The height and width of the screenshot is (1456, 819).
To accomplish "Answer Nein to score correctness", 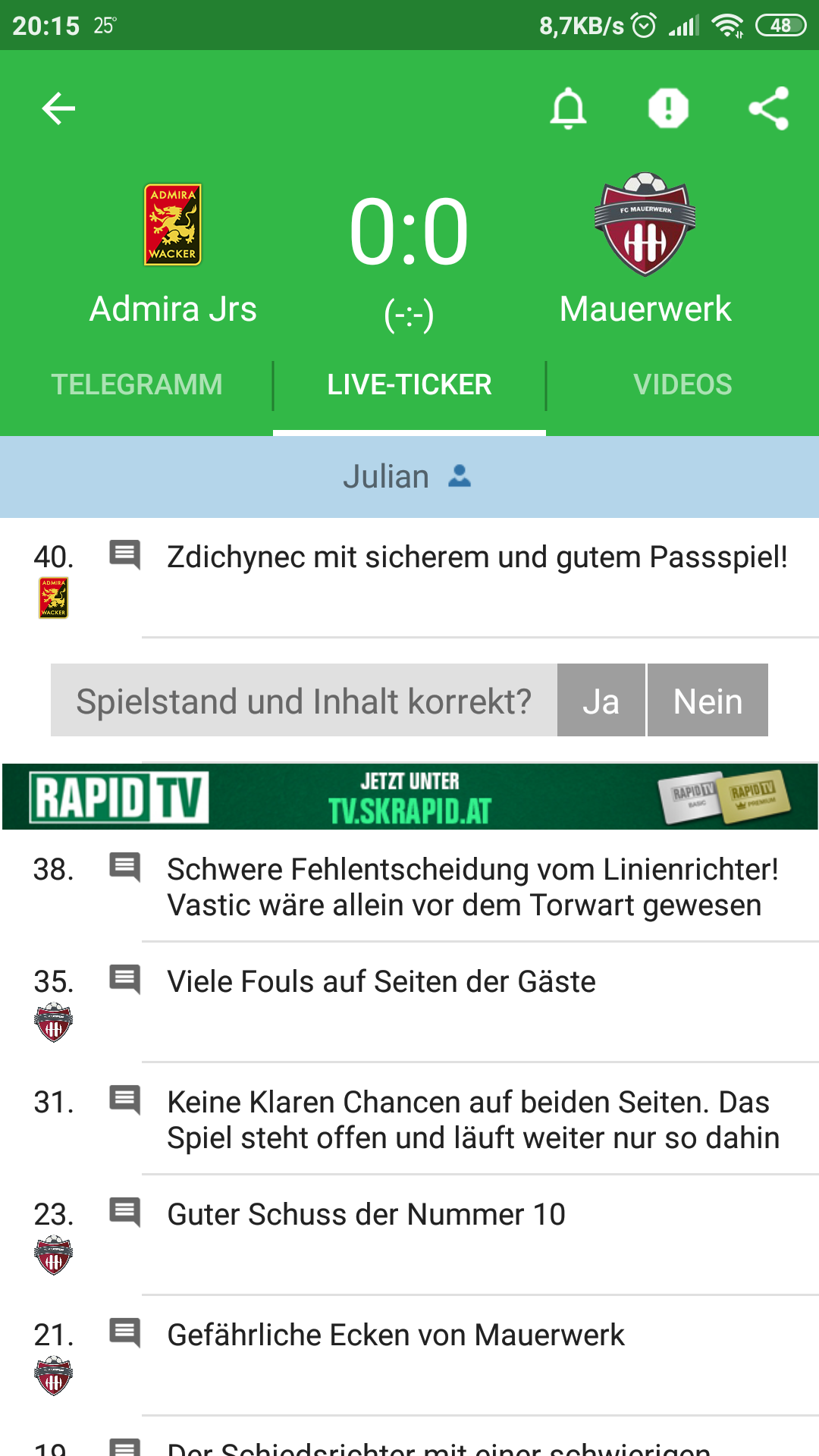I will click(x=708, y=701).
